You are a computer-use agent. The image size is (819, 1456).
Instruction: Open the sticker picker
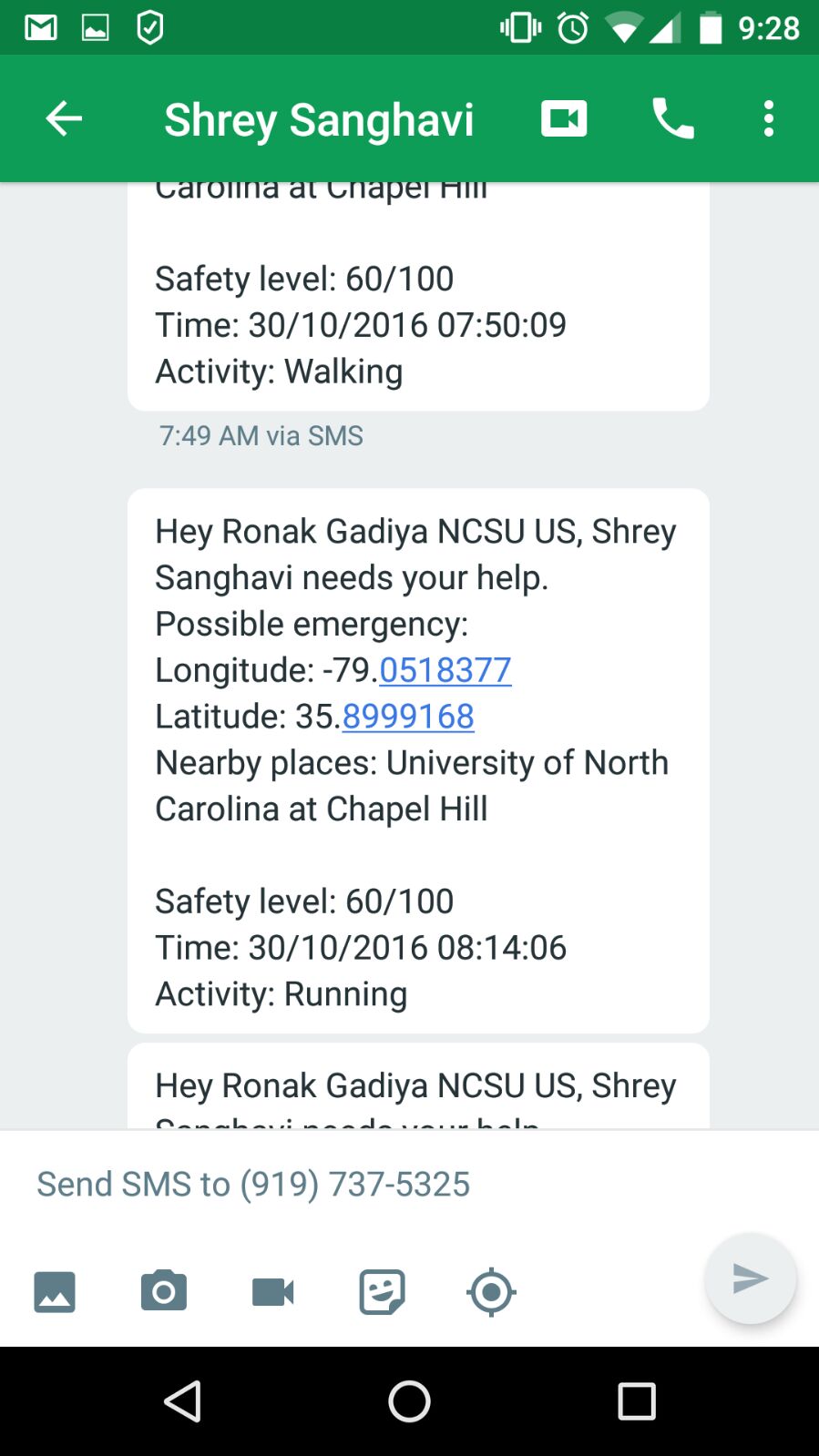(382, 1291)
